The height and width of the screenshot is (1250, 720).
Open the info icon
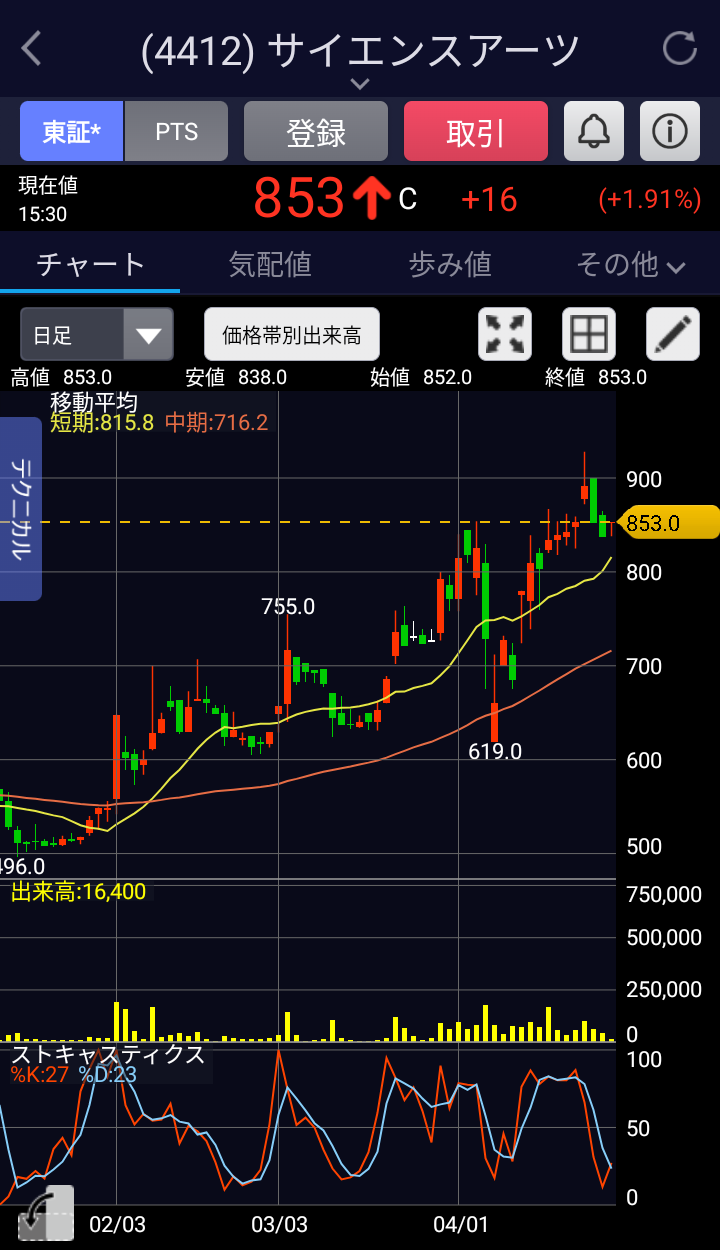[x=670, y=132]
